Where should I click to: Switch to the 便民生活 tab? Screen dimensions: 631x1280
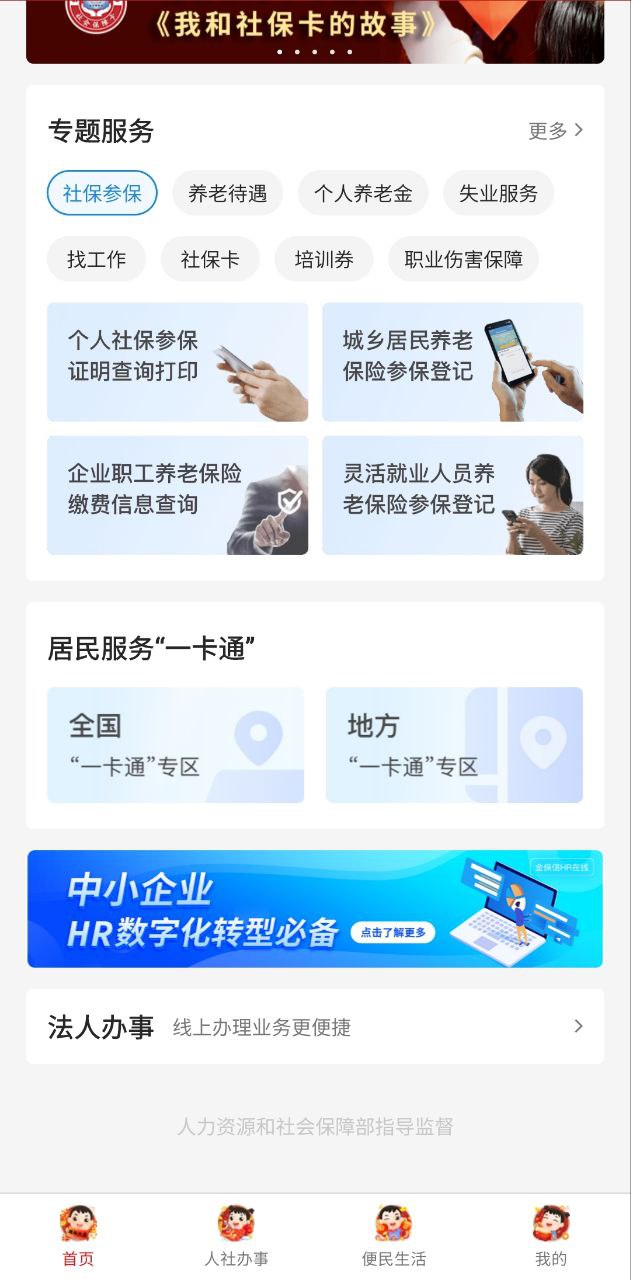(393, 1237)
